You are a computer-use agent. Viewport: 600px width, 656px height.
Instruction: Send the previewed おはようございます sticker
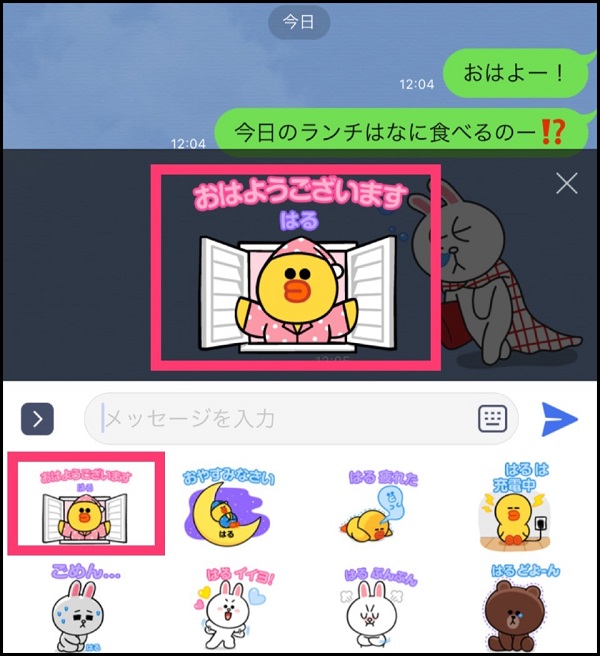(296, 265)
